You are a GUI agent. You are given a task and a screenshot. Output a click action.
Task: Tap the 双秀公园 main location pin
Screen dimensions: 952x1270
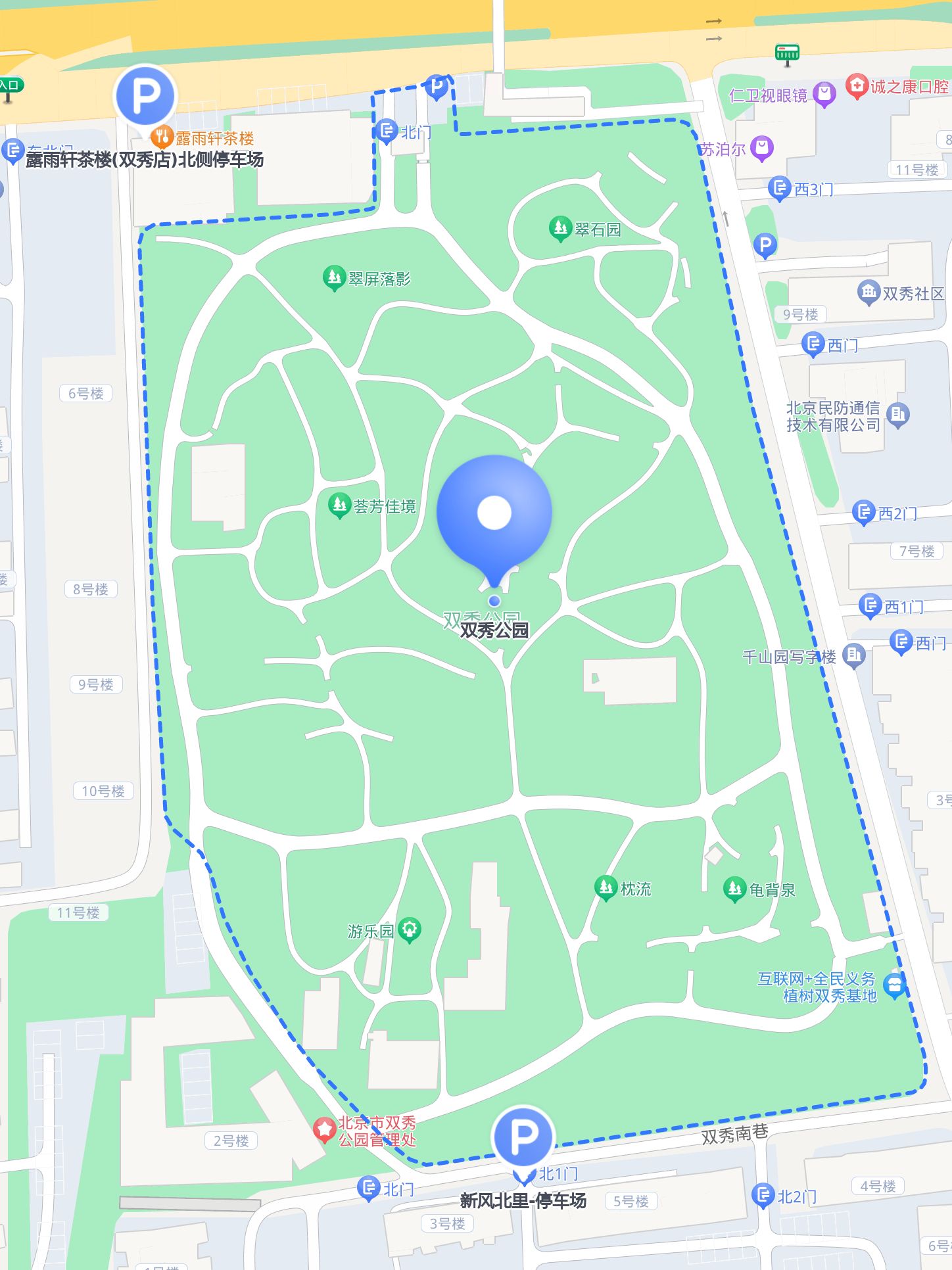(x=494, y=513)
